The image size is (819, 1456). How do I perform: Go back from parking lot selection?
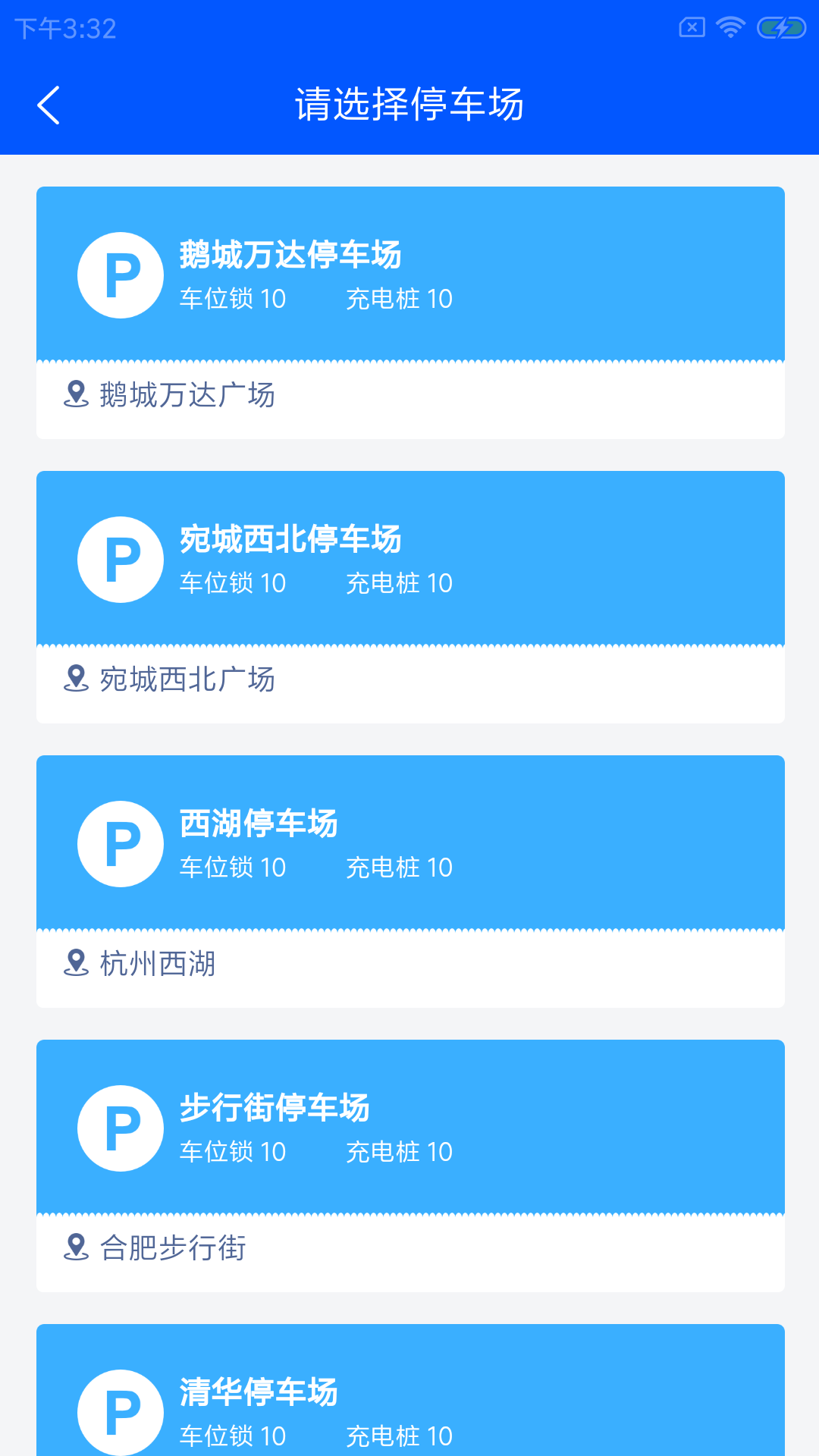click(x=49, y=105)
